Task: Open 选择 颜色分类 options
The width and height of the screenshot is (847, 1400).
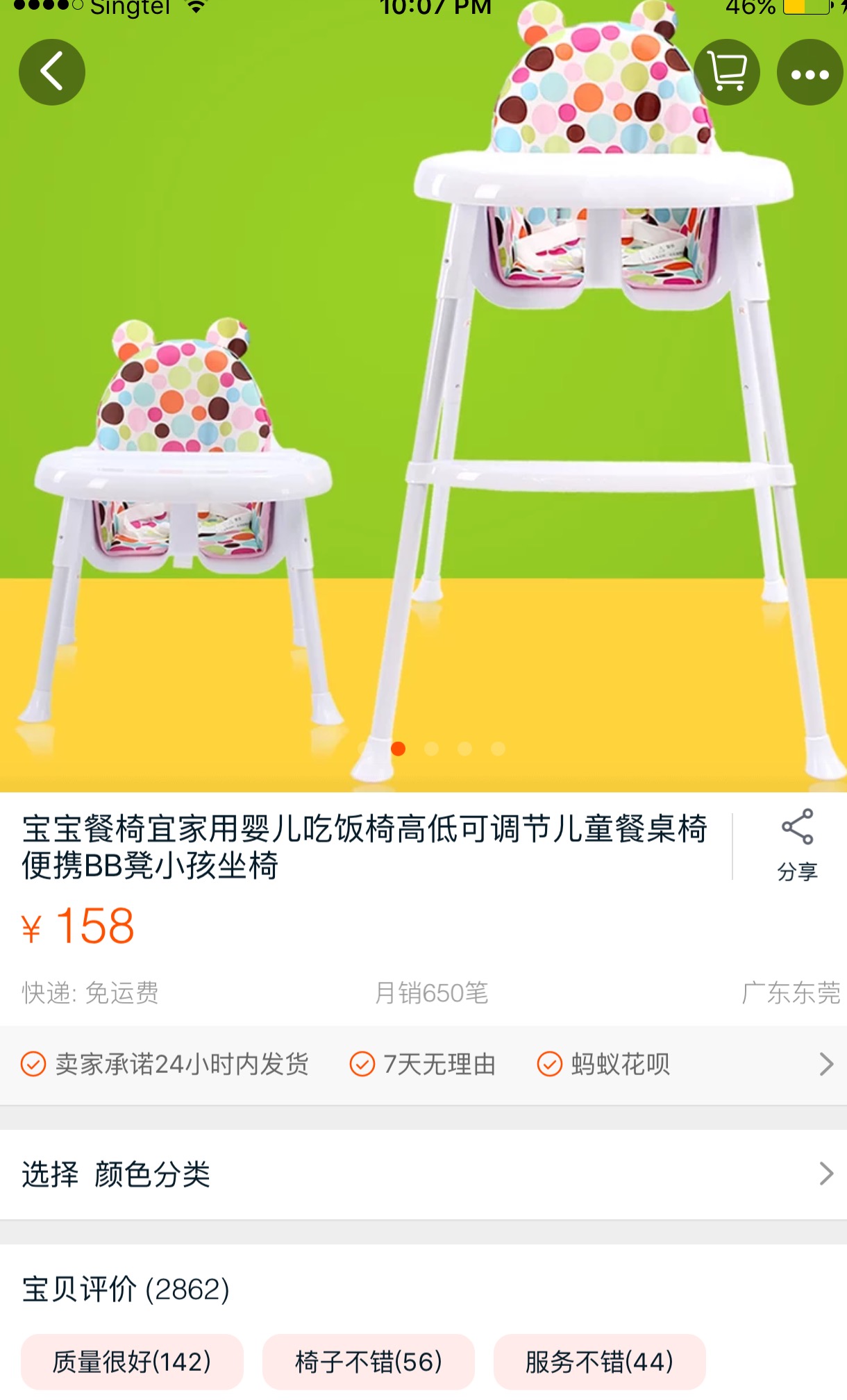Action: (x=423, y=1174)
